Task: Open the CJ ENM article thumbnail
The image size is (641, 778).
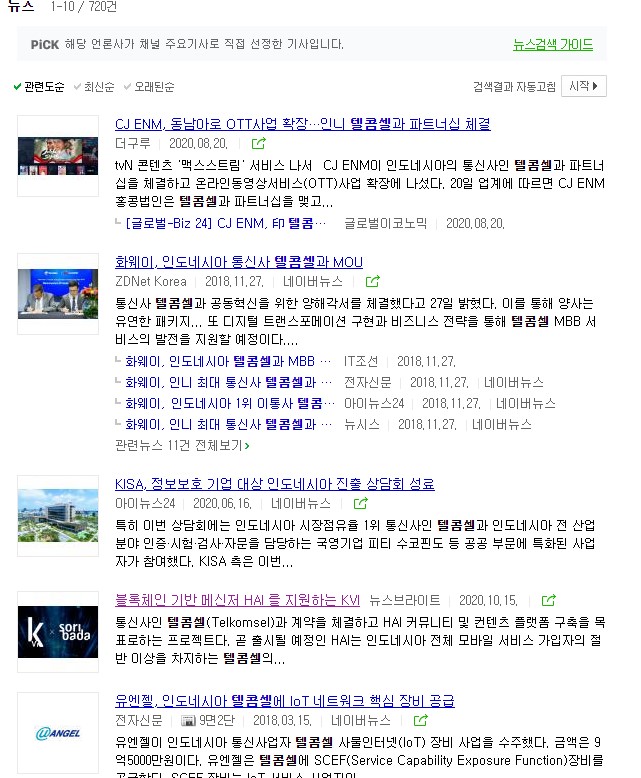Action: [58, 155]
